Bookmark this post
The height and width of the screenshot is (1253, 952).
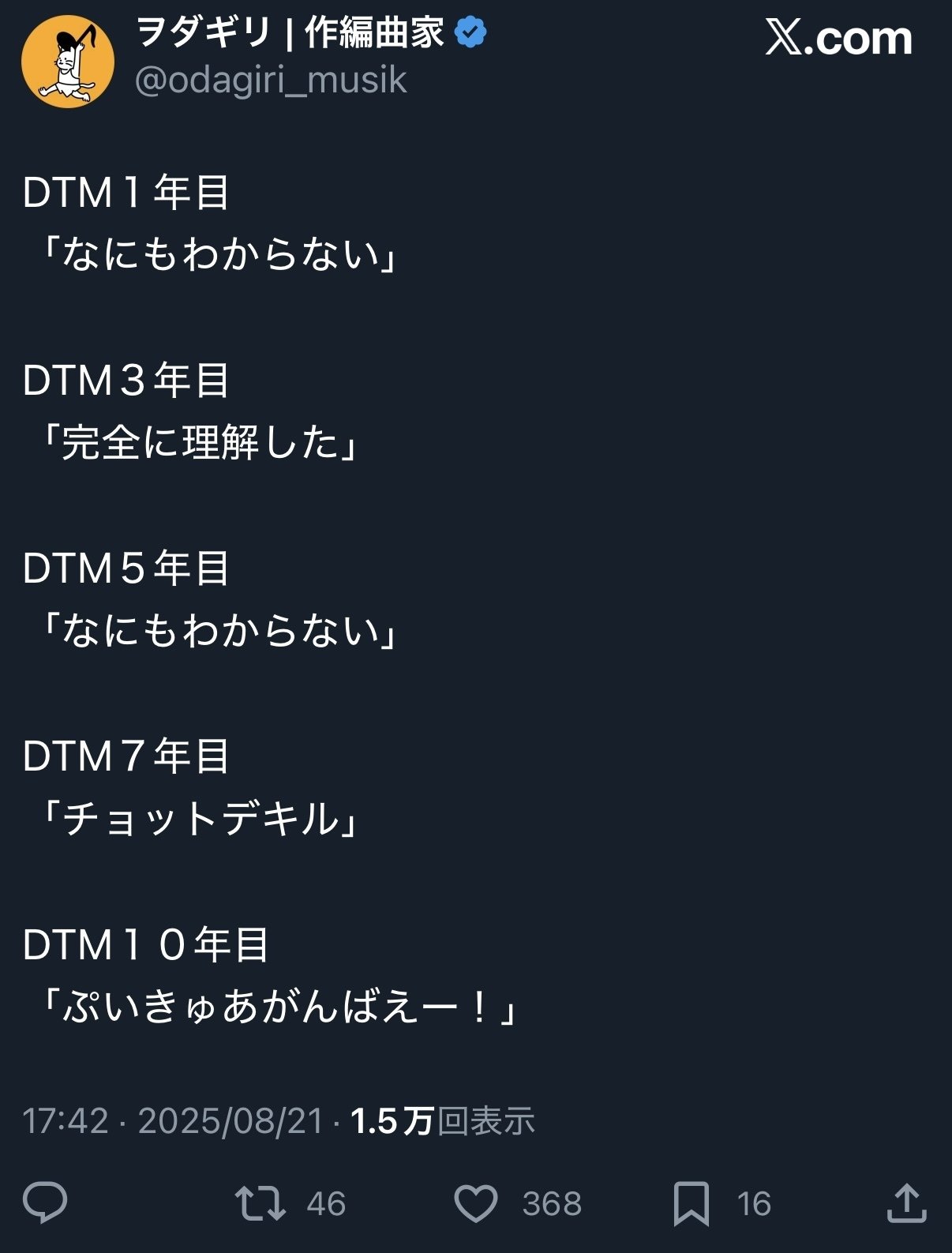tap(691, 1203)
